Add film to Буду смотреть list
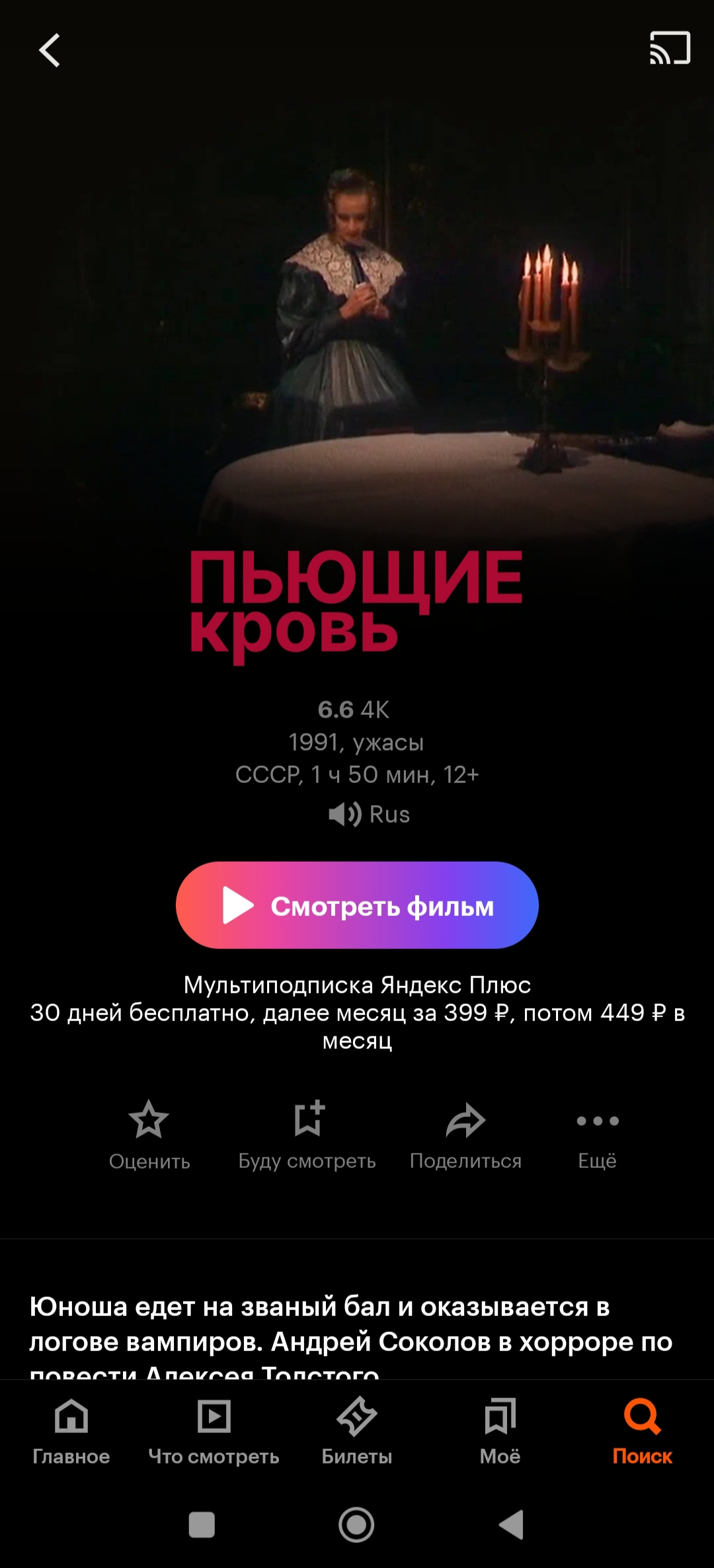The width and height of the screenshot is (714, 1568). click(307, 1135)
